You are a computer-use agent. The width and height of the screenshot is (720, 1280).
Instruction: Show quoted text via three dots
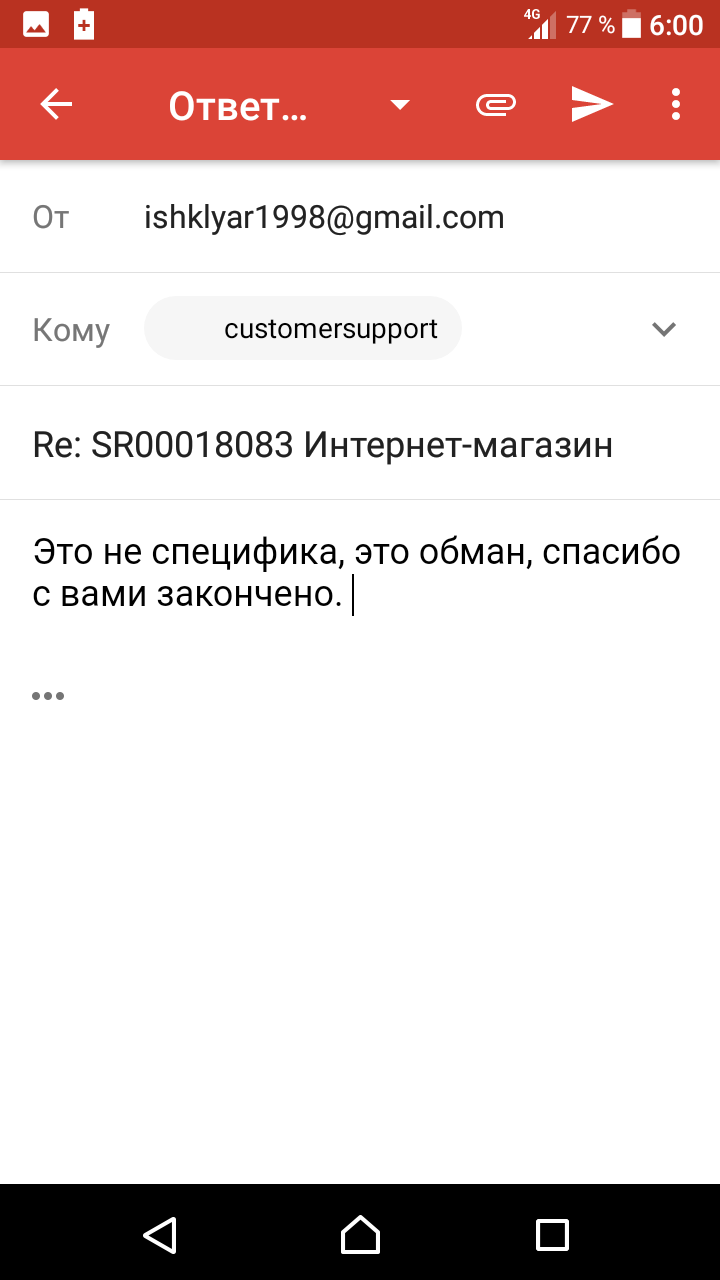click(48, 696)
